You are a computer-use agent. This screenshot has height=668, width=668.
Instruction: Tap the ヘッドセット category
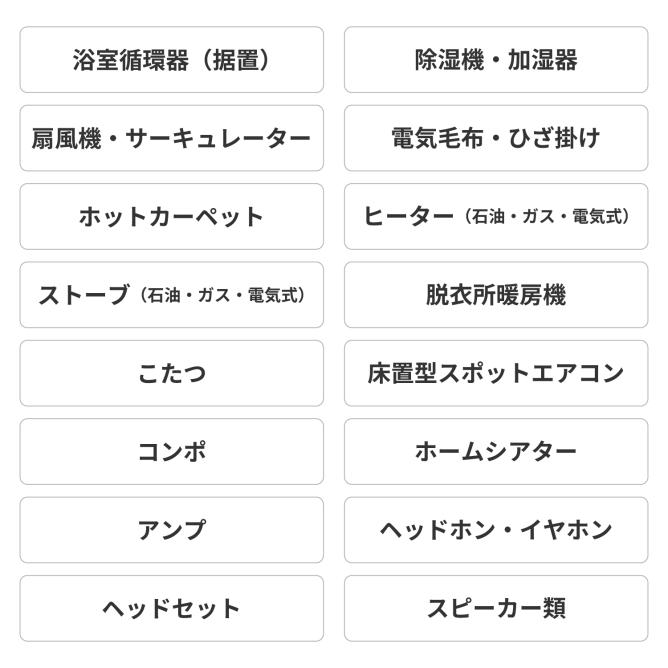tap(171, 608)
